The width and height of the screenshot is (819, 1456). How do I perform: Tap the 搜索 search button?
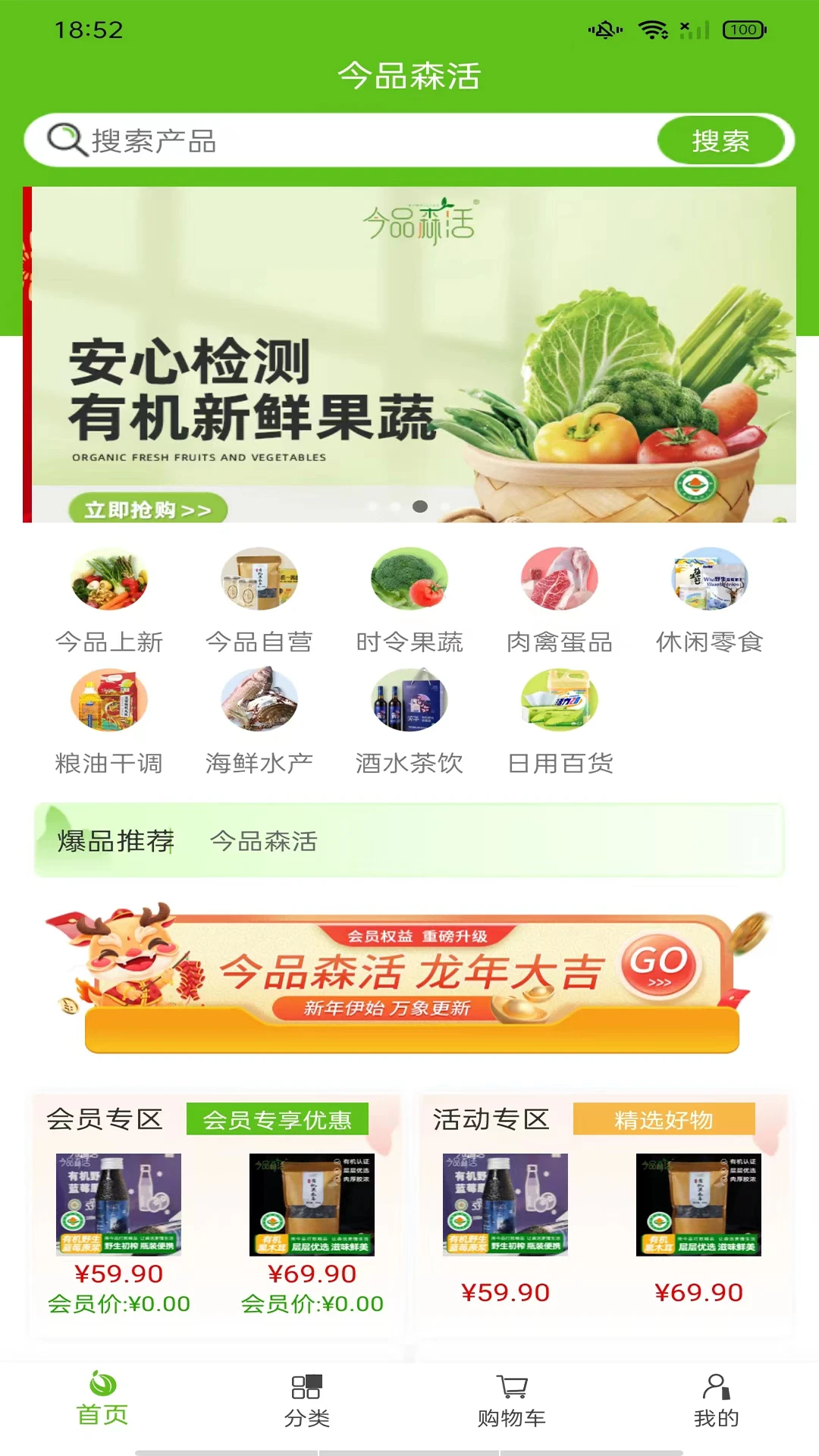click(721, 140)
